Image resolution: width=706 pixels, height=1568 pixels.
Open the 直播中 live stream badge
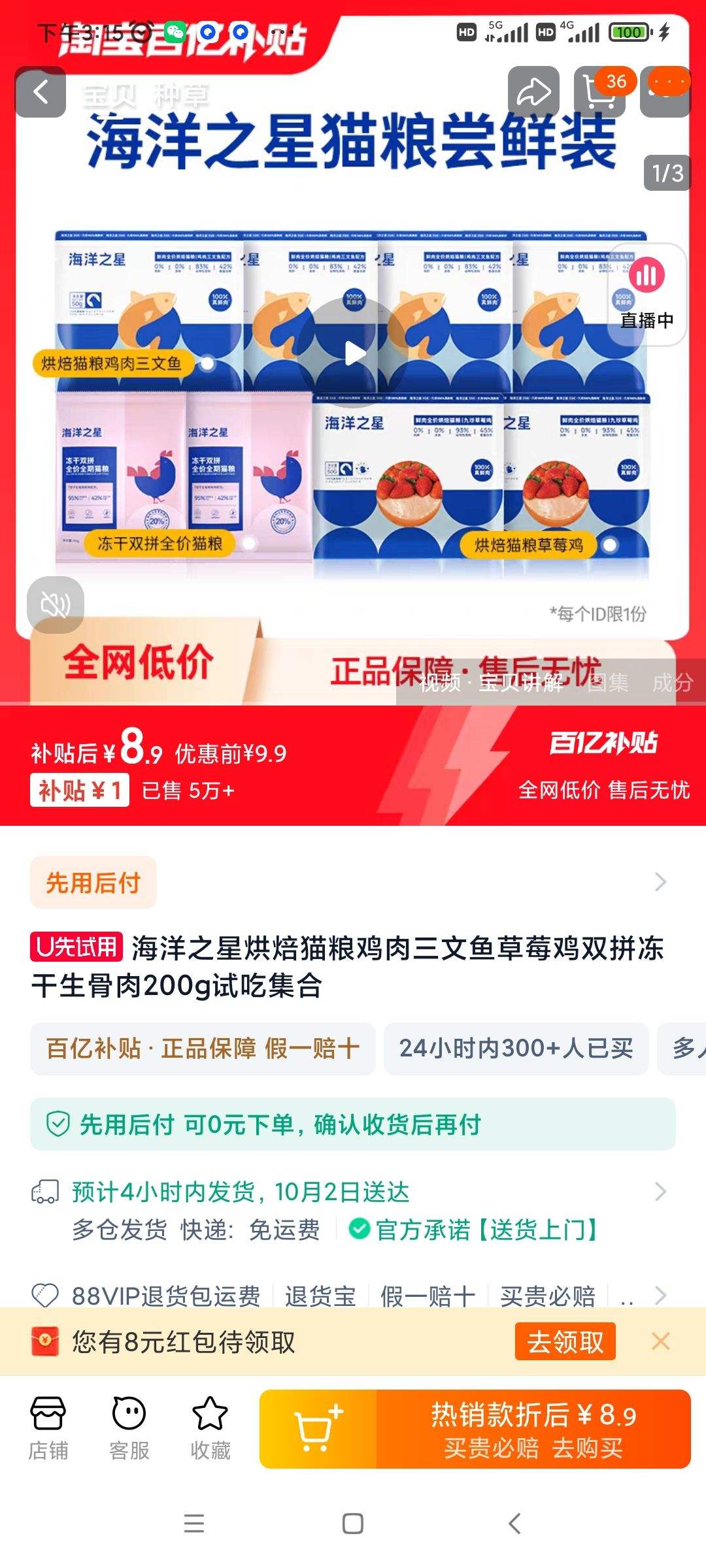647,295
